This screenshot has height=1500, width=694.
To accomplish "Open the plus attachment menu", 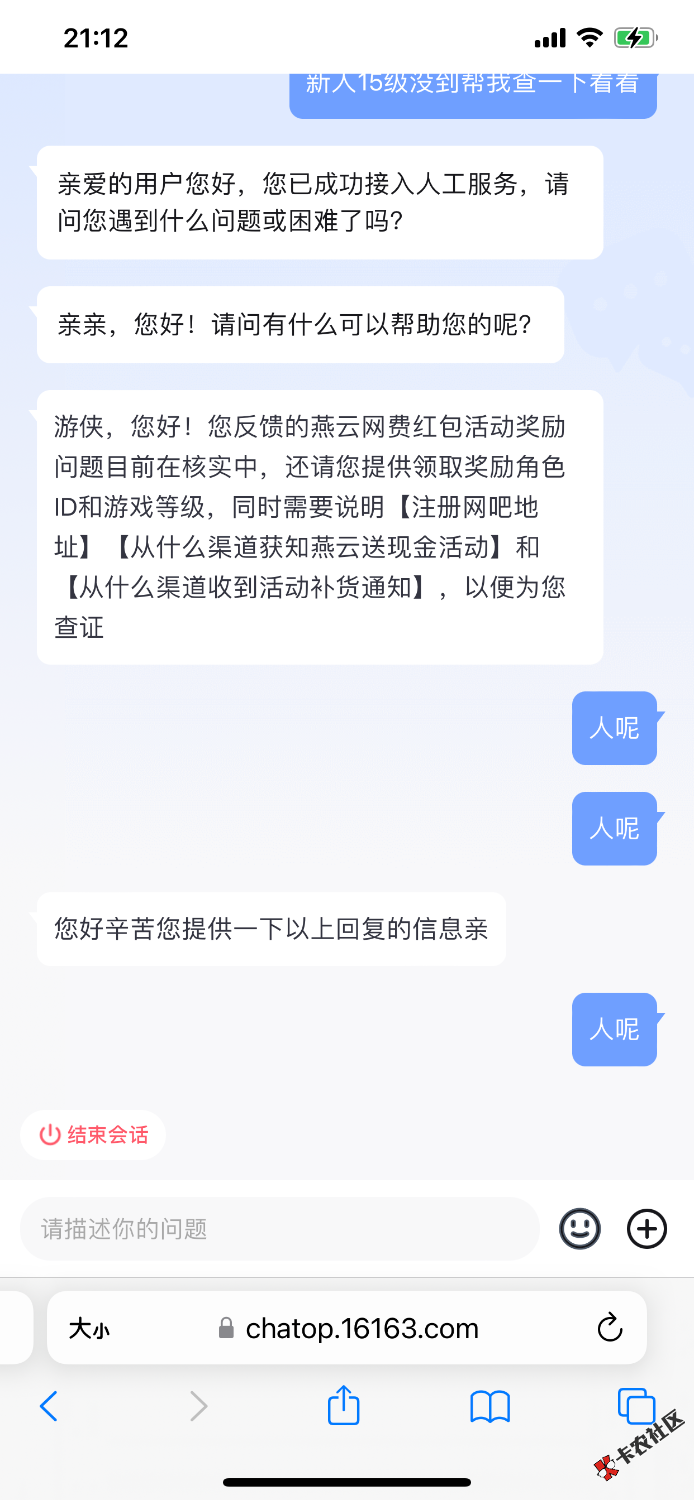I will (646, 1228).
